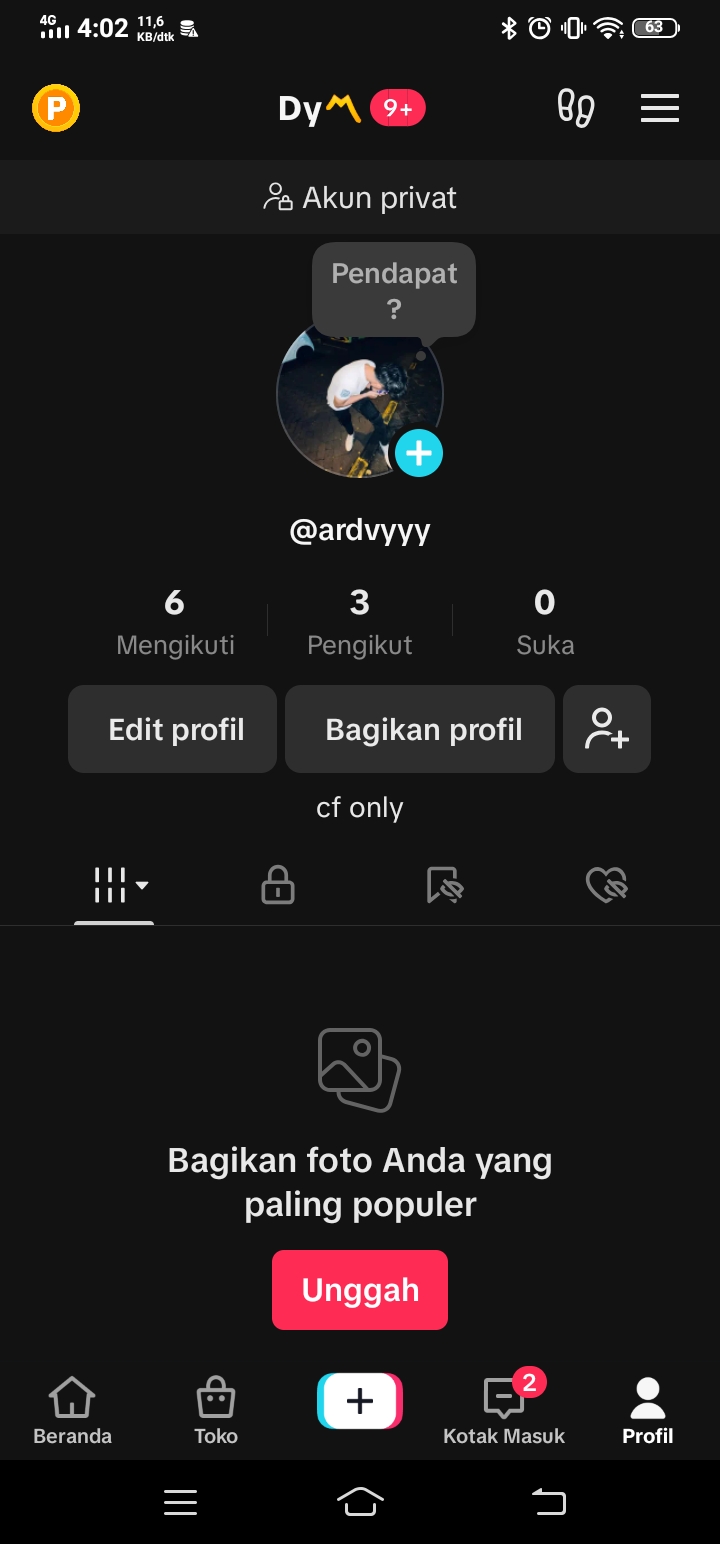
Task: Switch to the hidden liked videos tab
Action: (606, 885)
